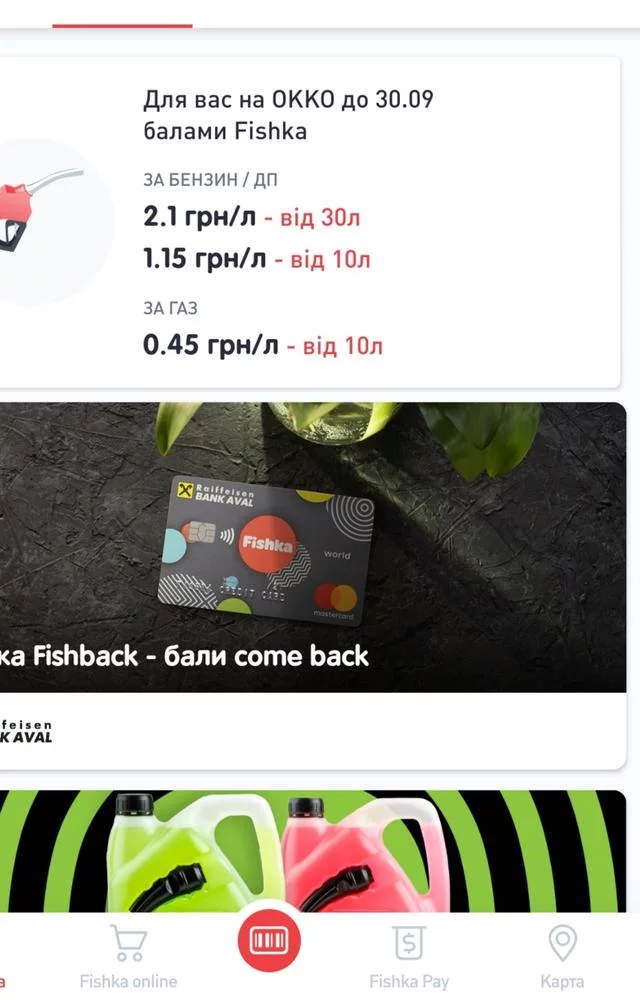640x1000 pixels.
Task: Go to the Fishka Pay tab
Action: click(409, 958)
